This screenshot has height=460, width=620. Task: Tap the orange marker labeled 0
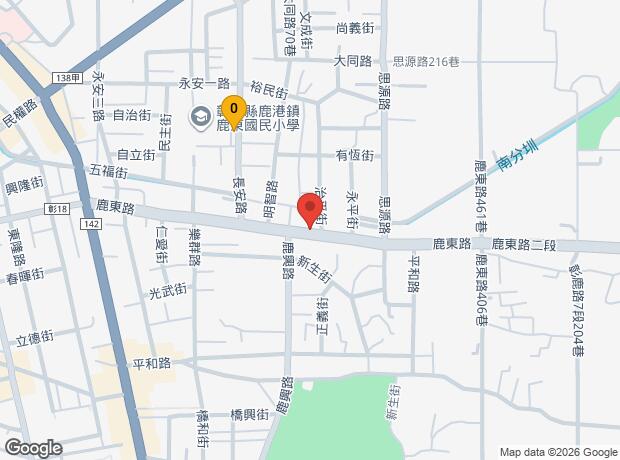(x=234, y=113)
